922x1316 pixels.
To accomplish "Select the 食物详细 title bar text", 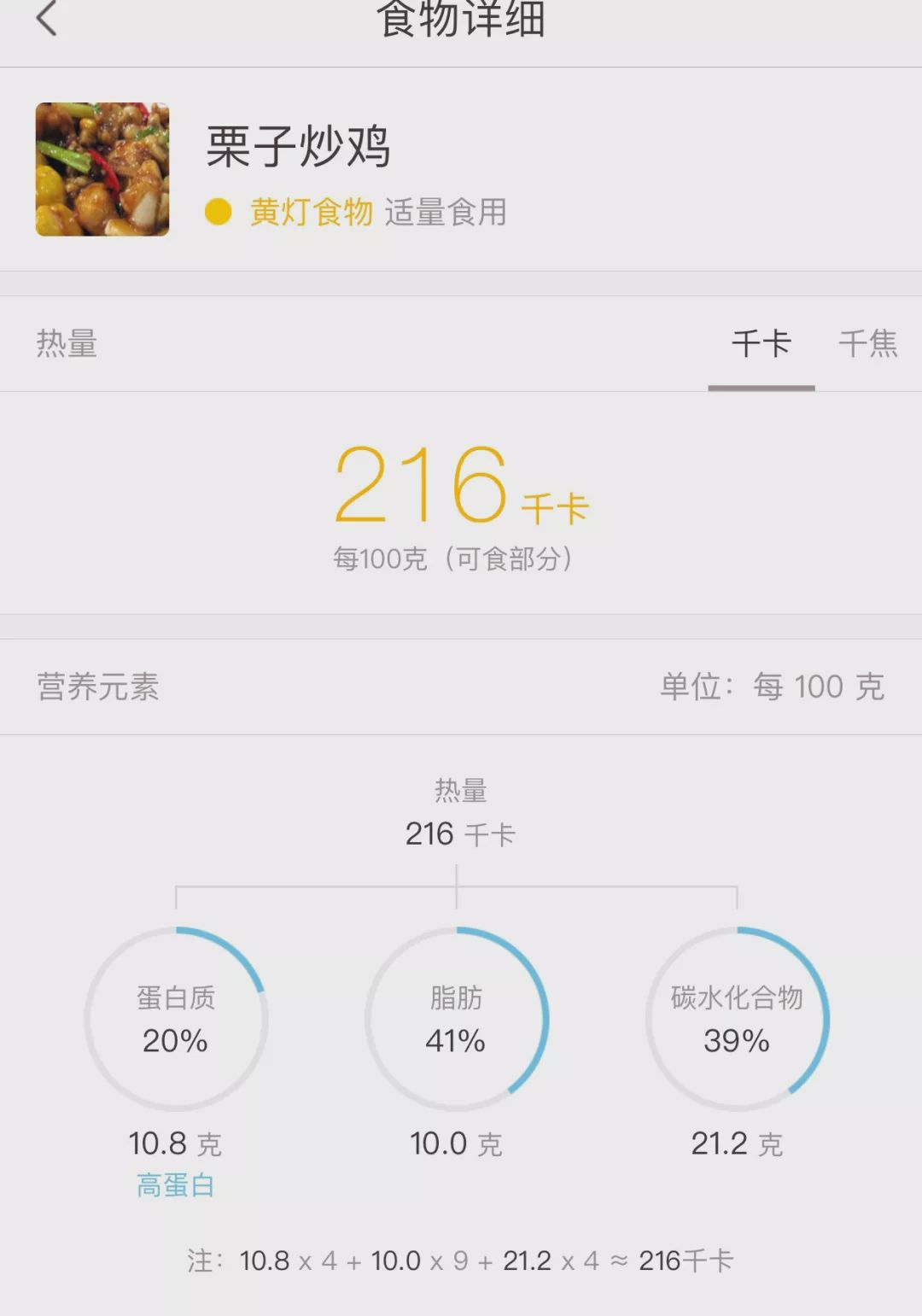I will (x=461, y=21).
